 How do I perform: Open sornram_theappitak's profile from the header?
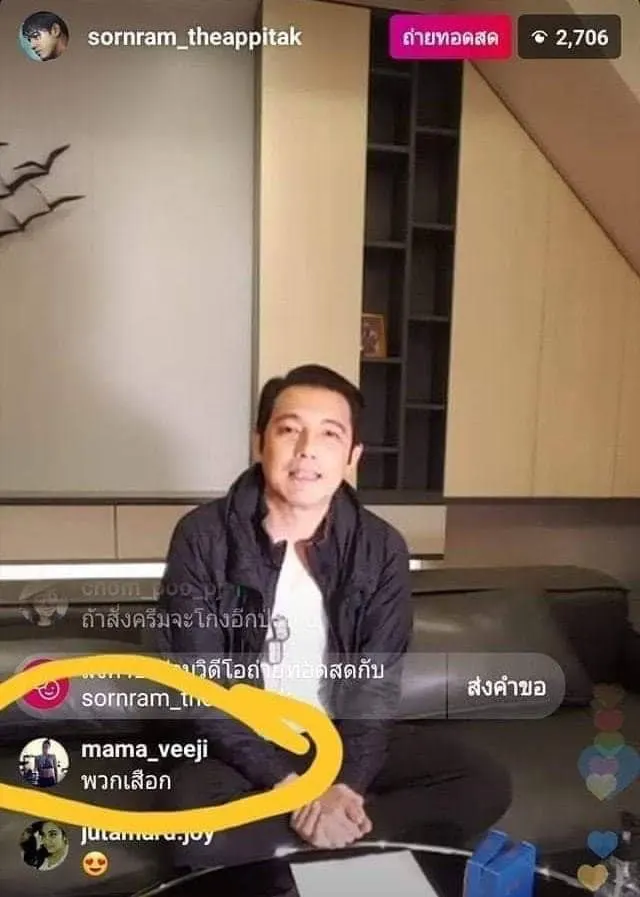click(x=193, y=38)
